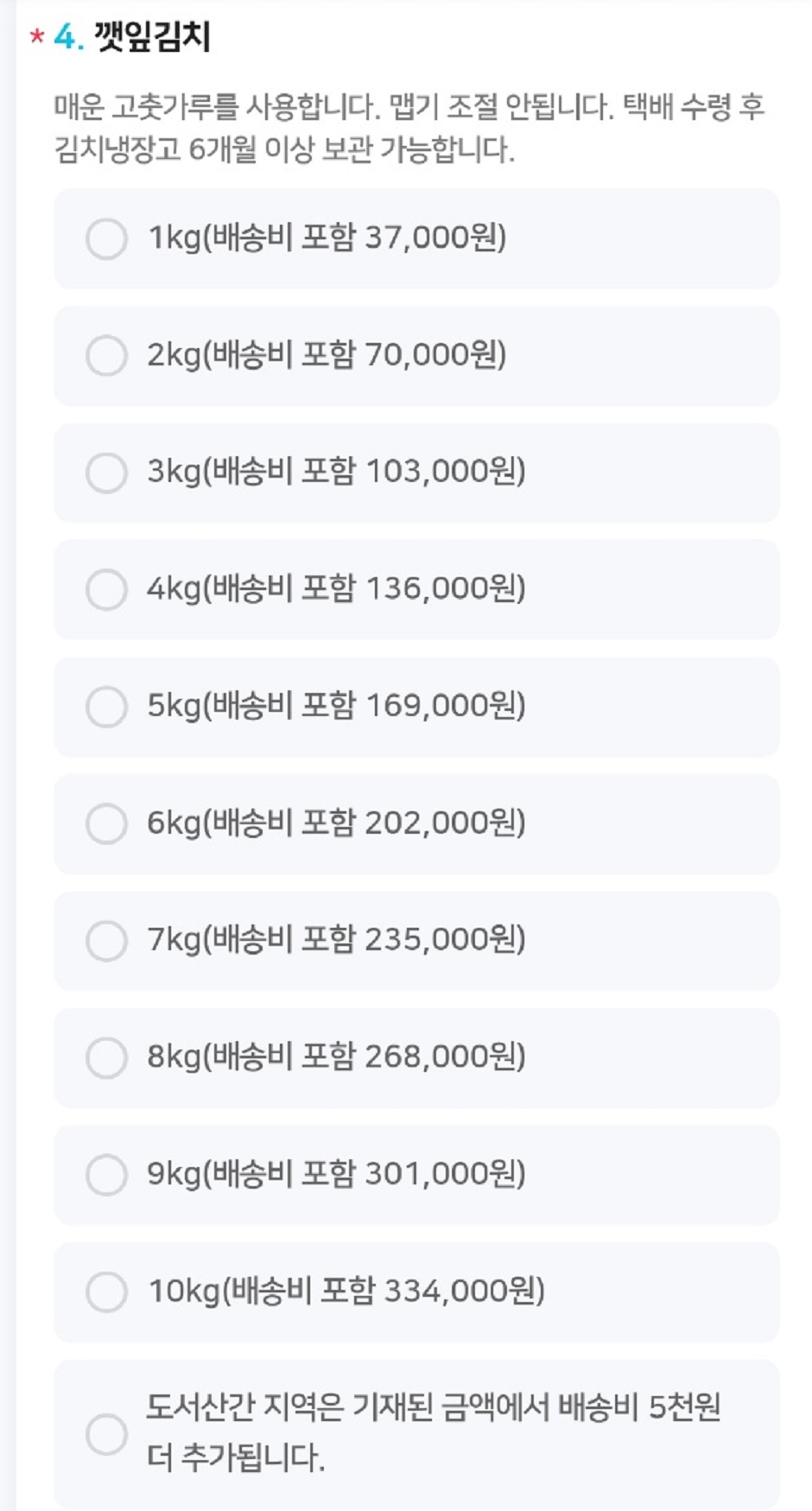Choose the 3kg 깻잎김치 option
Image resolution: width=812 pixels, height=1511 pixels.
pos(107,472)
